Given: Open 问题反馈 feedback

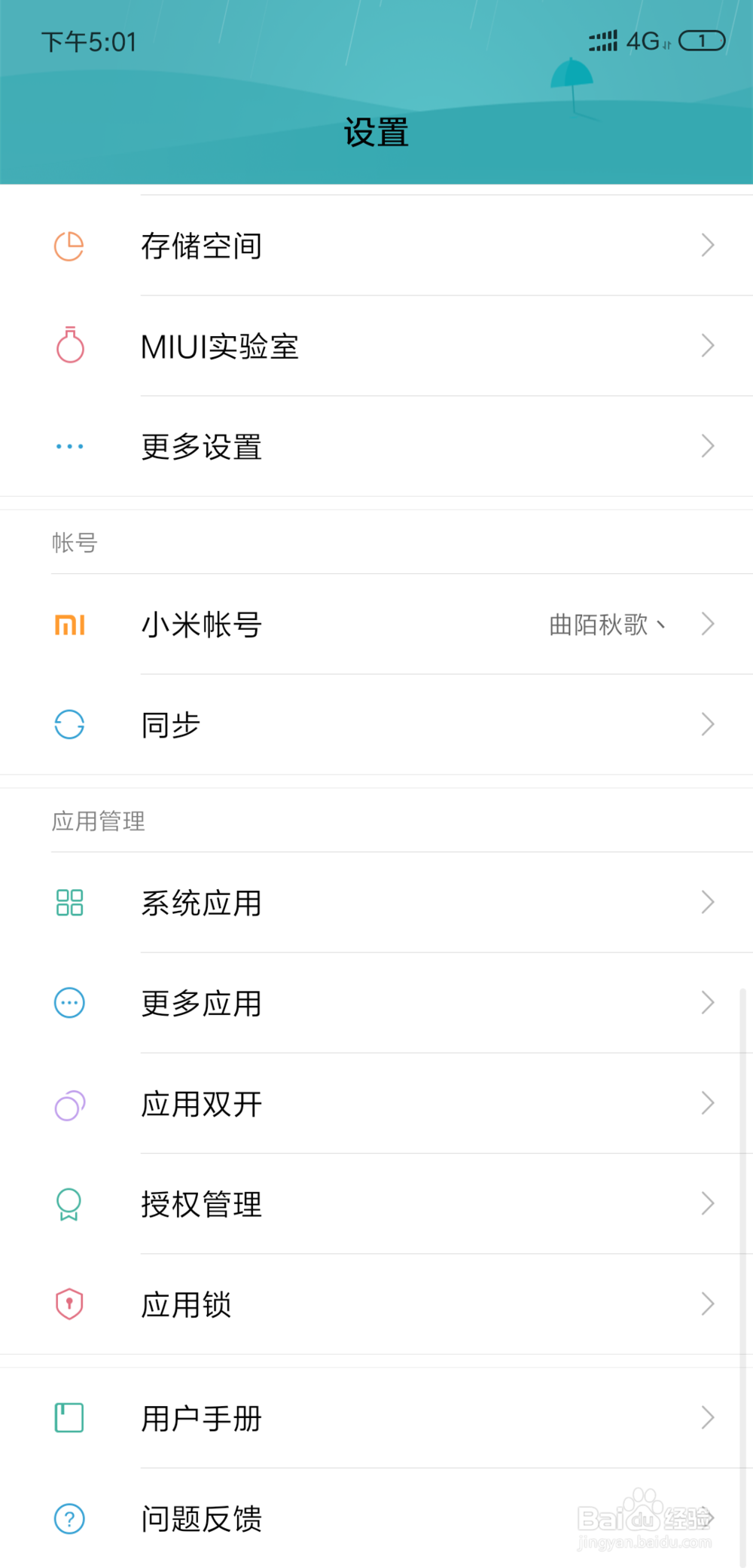Looking at the screenshot, I should point(376,1518).
